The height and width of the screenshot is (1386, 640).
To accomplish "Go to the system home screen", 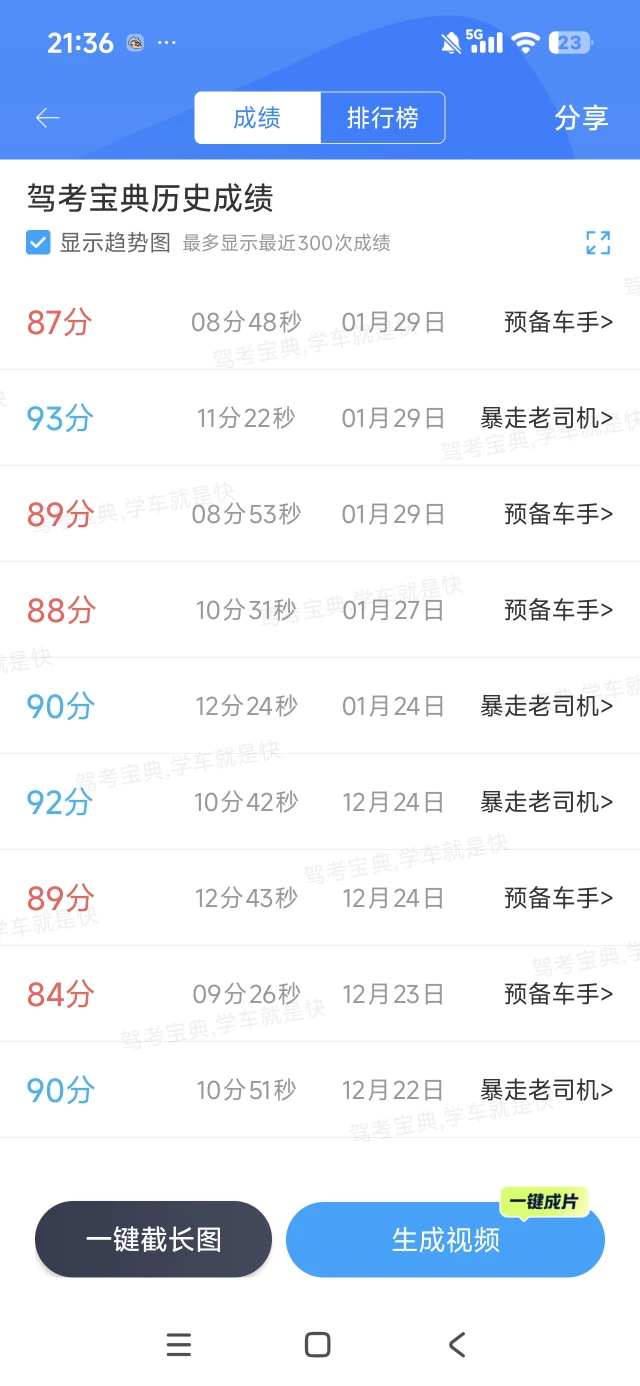I will click(318, 1345).
